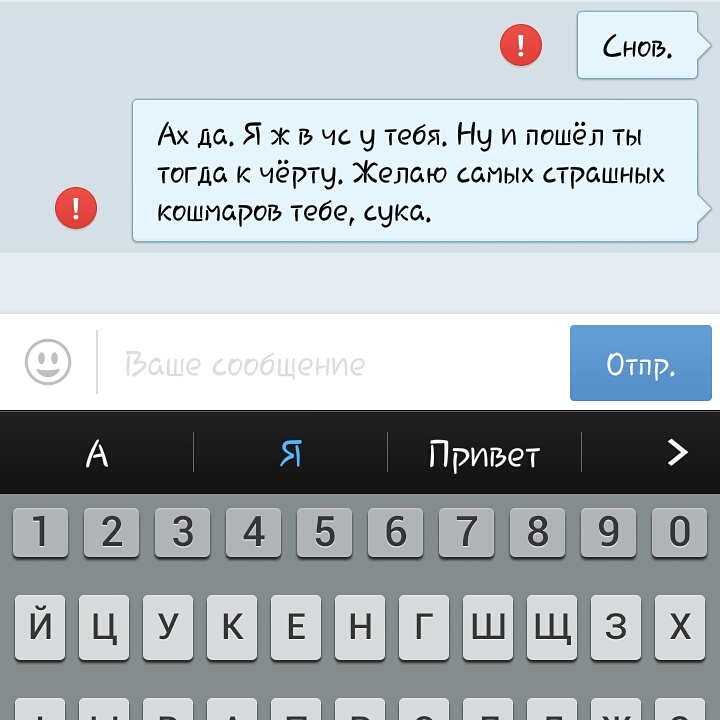Pick the suggestion А in the prediction bar

97,455
